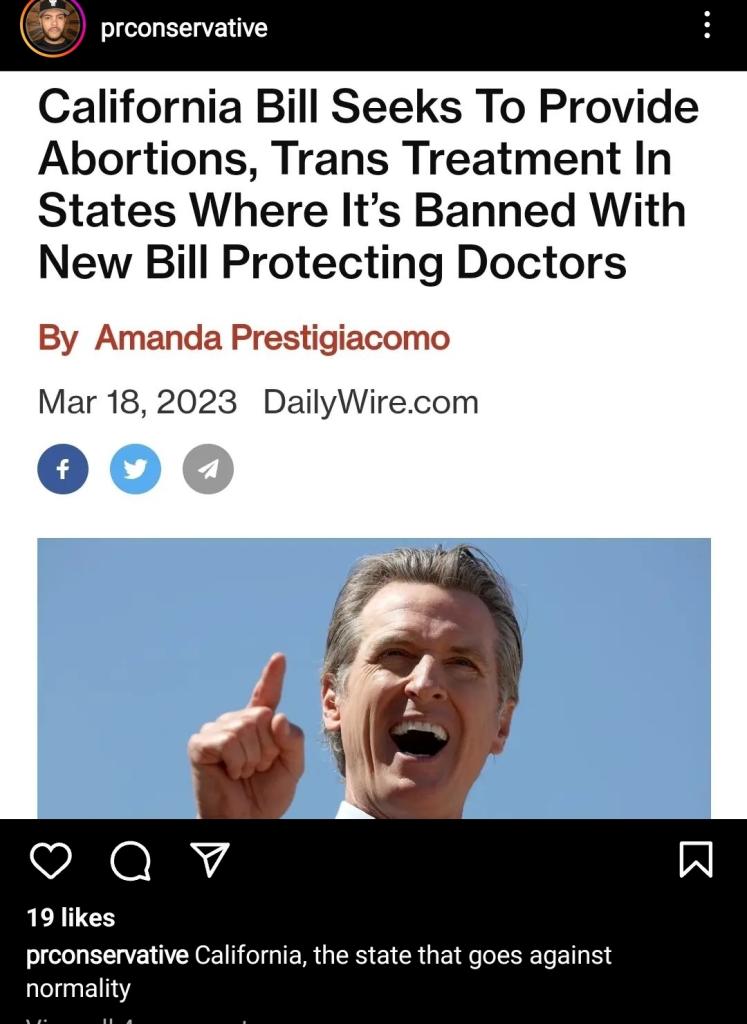Tap the prconservative username in header
The width and height of the screenshot is (747, 1024).
pyautogui.click(x=184, y=28)
